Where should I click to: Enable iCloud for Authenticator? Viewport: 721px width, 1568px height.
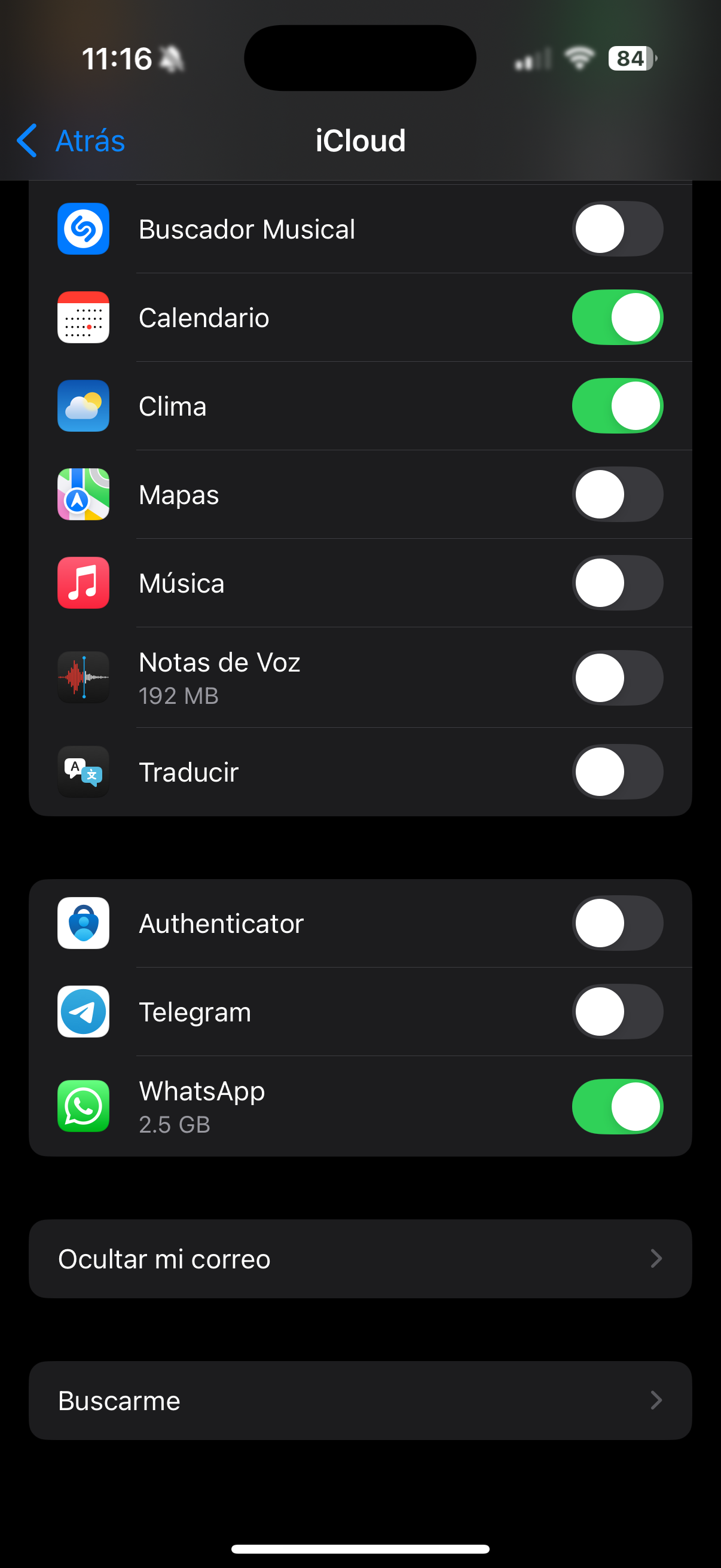[x=617, y=923]
